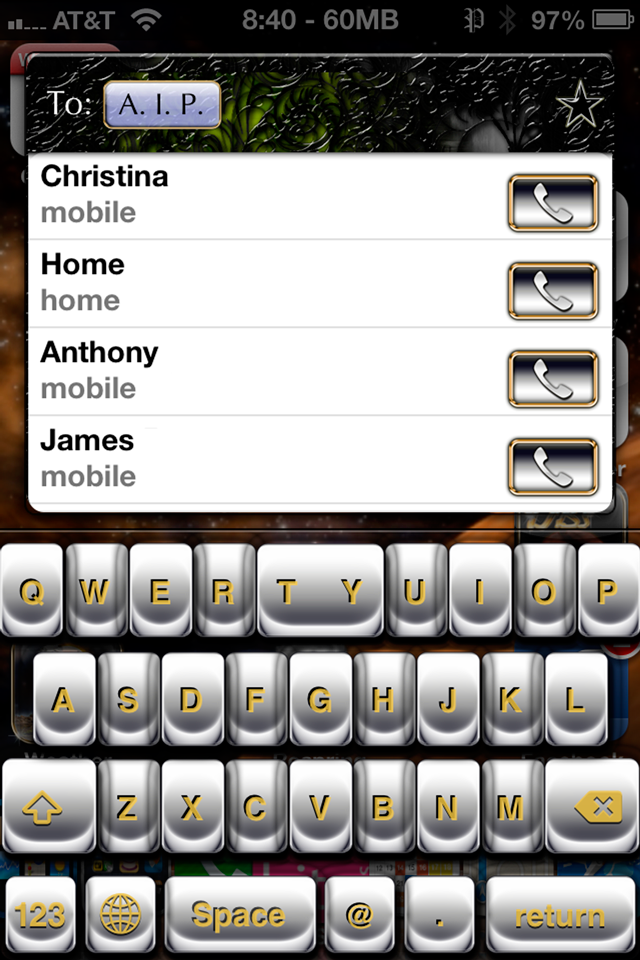The image size is (640, 960).
Task: Tap the return key
Action: pos(559,914)
